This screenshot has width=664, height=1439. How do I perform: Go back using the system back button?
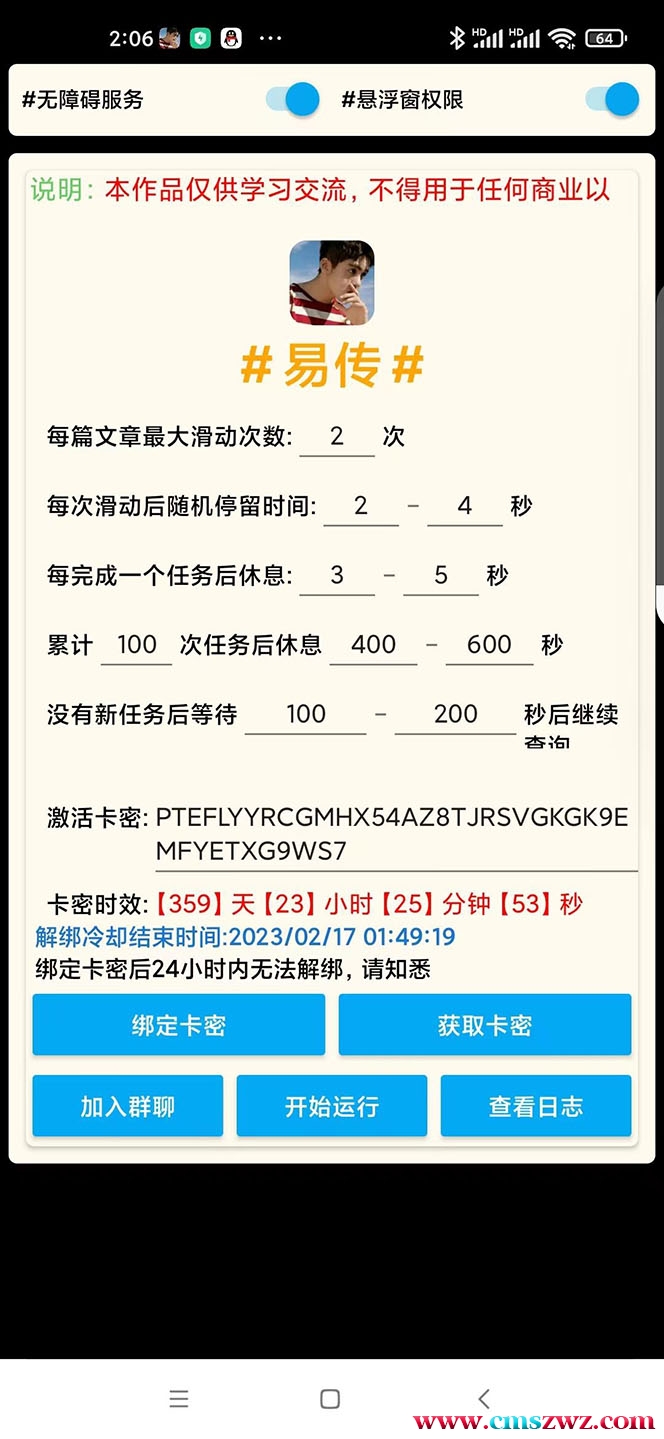(x=484, y=1399)
